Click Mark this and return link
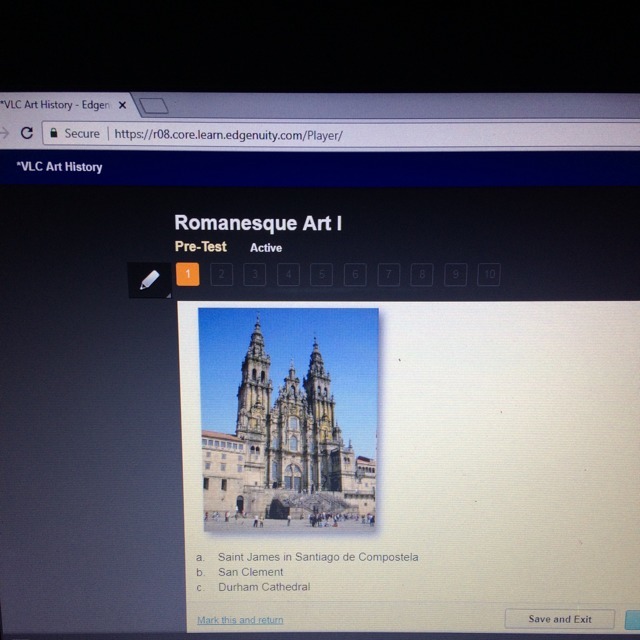640x640 pixels. [240, 620]
